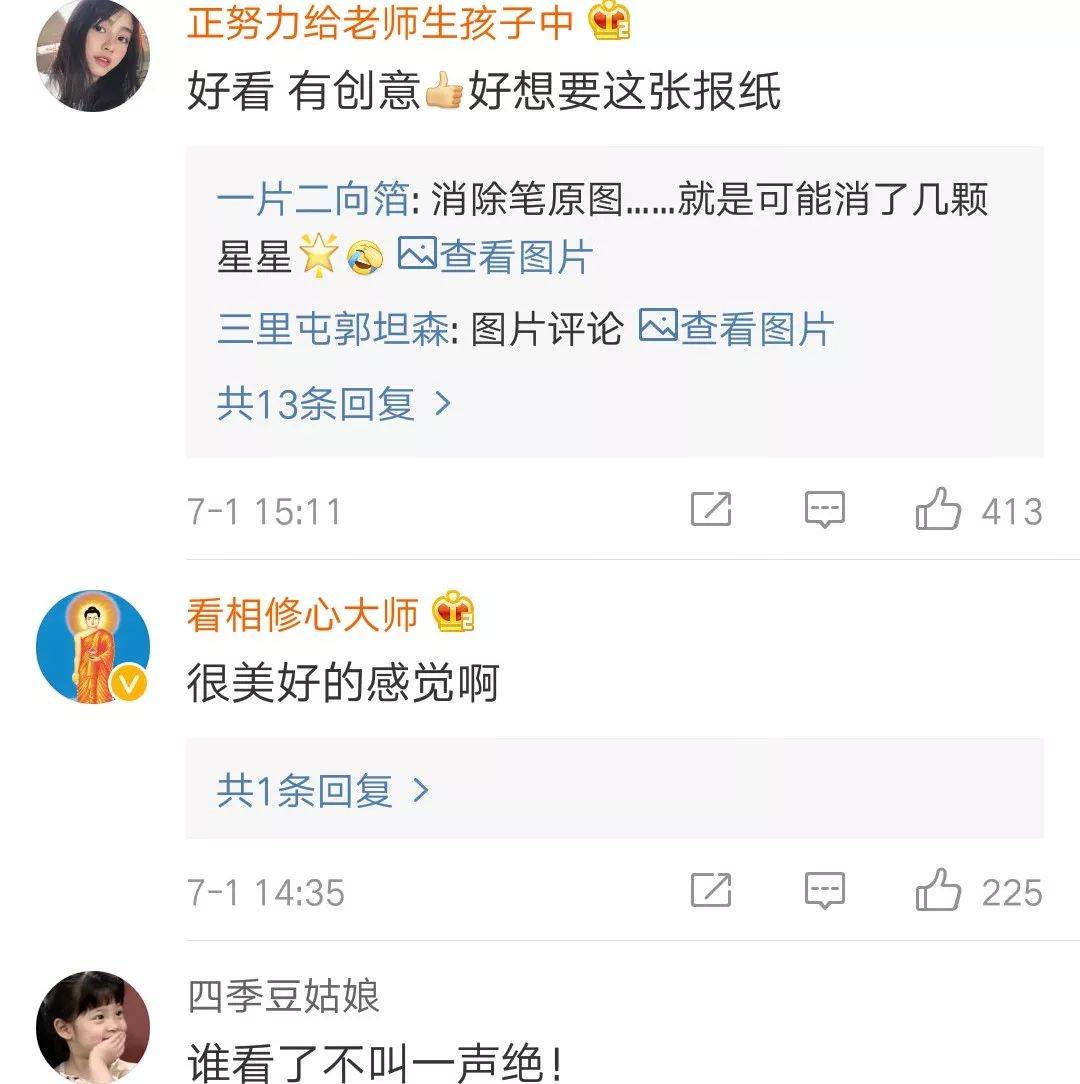
Task: Reply to the 7-1 14:35 comment
Action: pos(825,891)
